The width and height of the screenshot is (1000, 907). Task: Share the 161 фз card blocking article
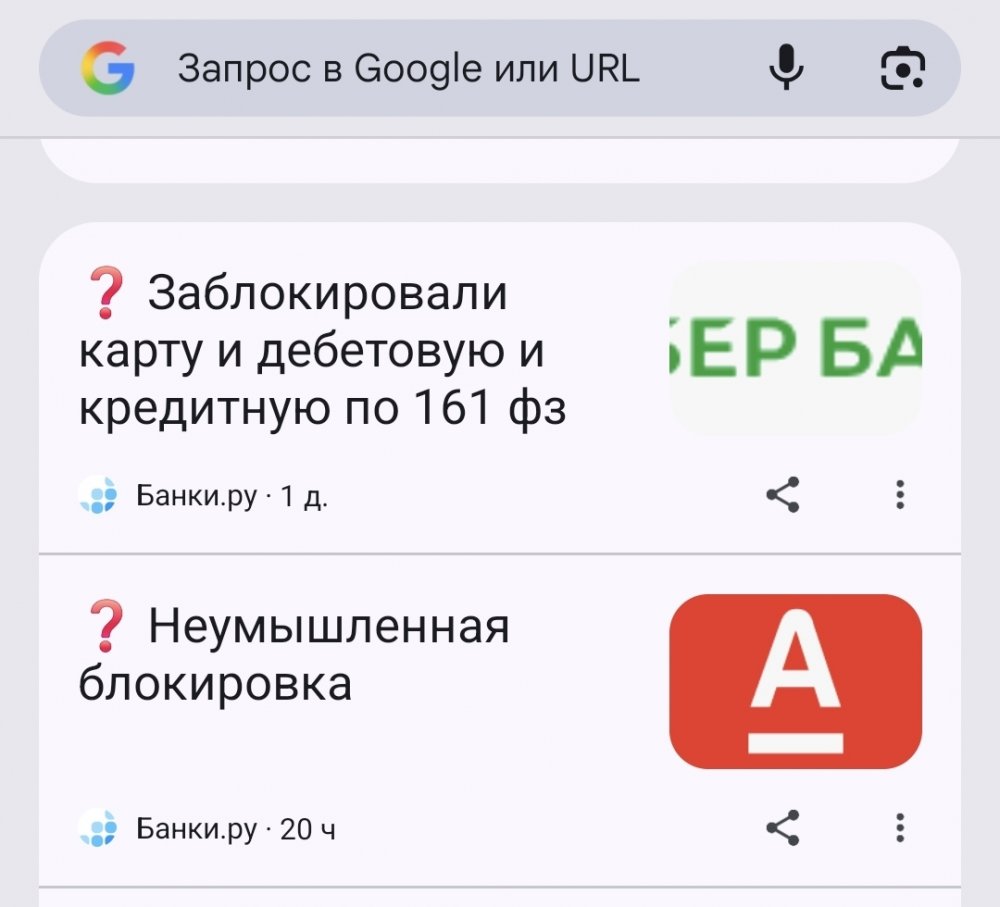(782, 494)
